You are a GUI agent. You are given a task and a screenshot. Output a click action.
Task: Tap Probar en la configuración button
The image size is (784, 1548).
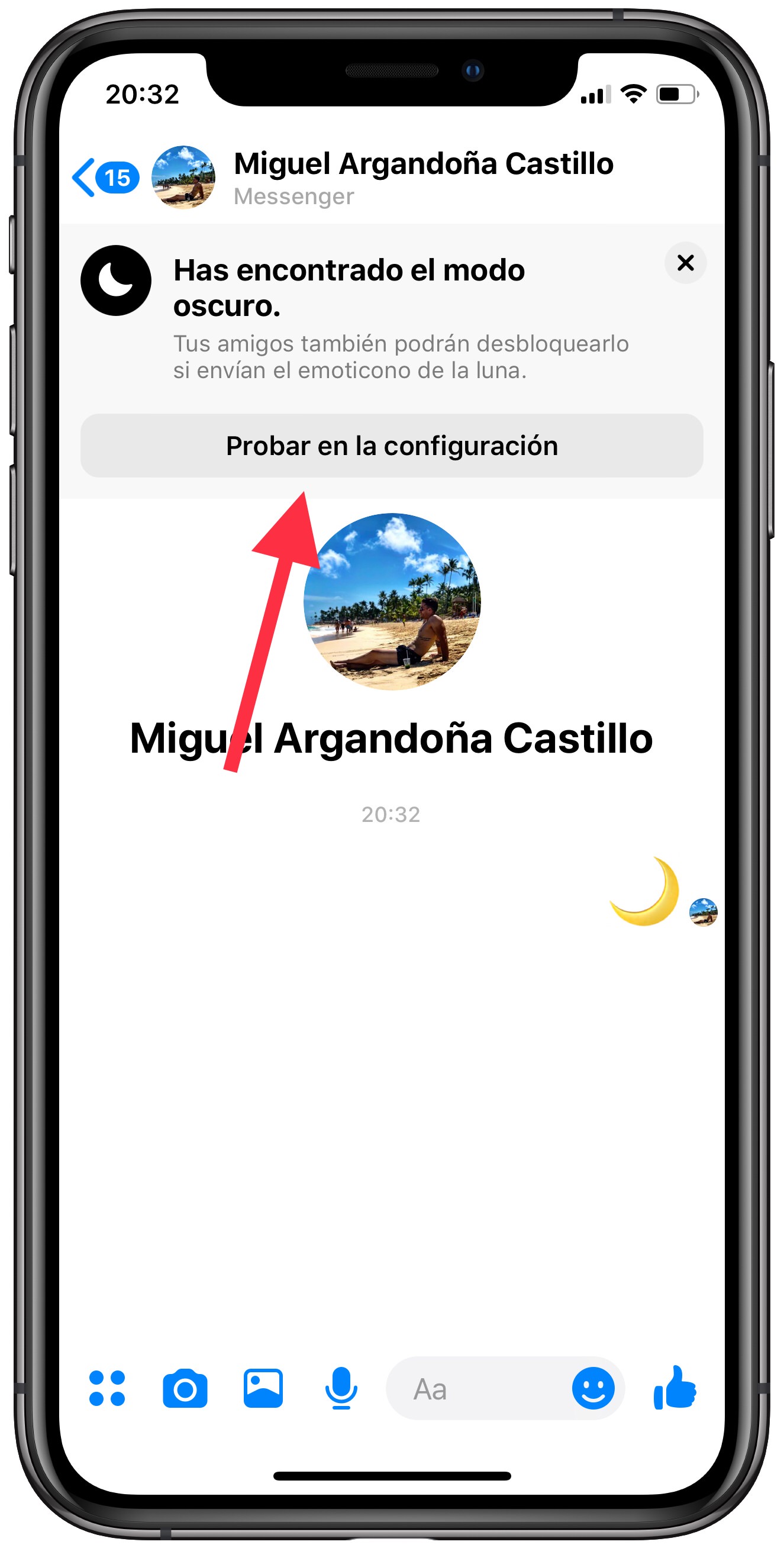coord(392,446)
